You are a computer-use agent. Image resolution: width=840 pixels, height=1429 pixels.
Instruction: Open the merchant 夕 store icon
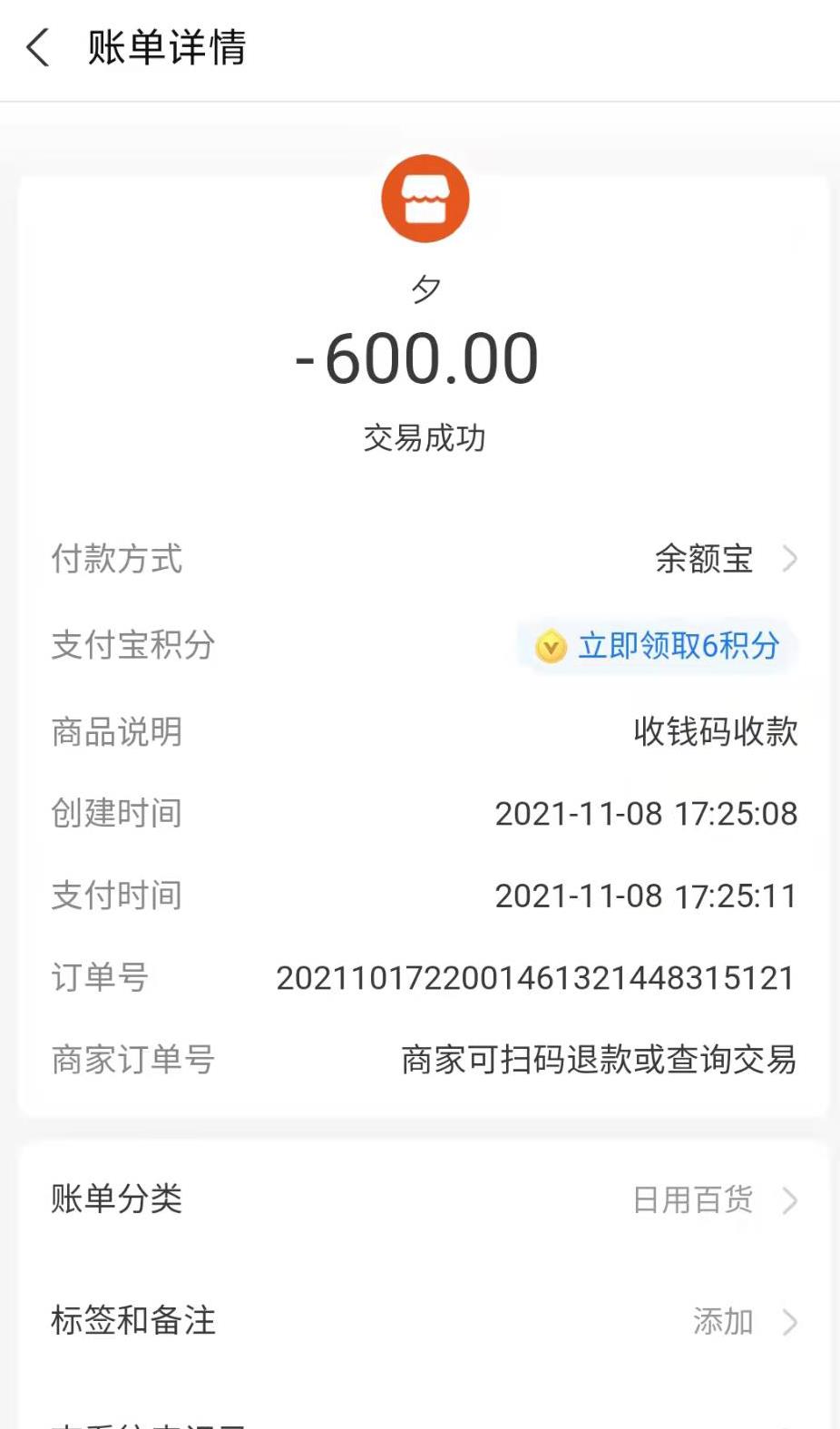(425, 199)
